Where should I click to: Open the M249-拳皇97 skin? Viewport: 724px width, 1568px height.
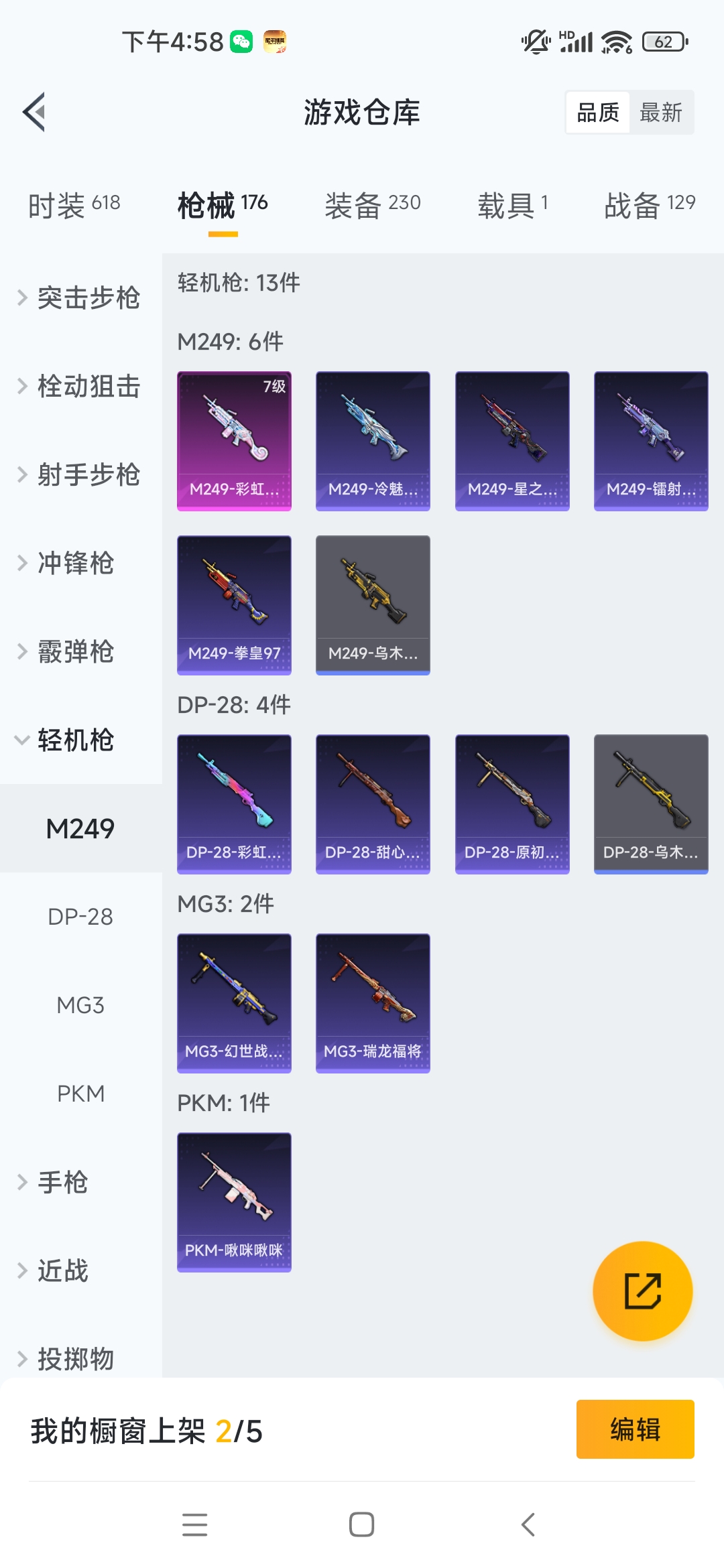[234, 605]
